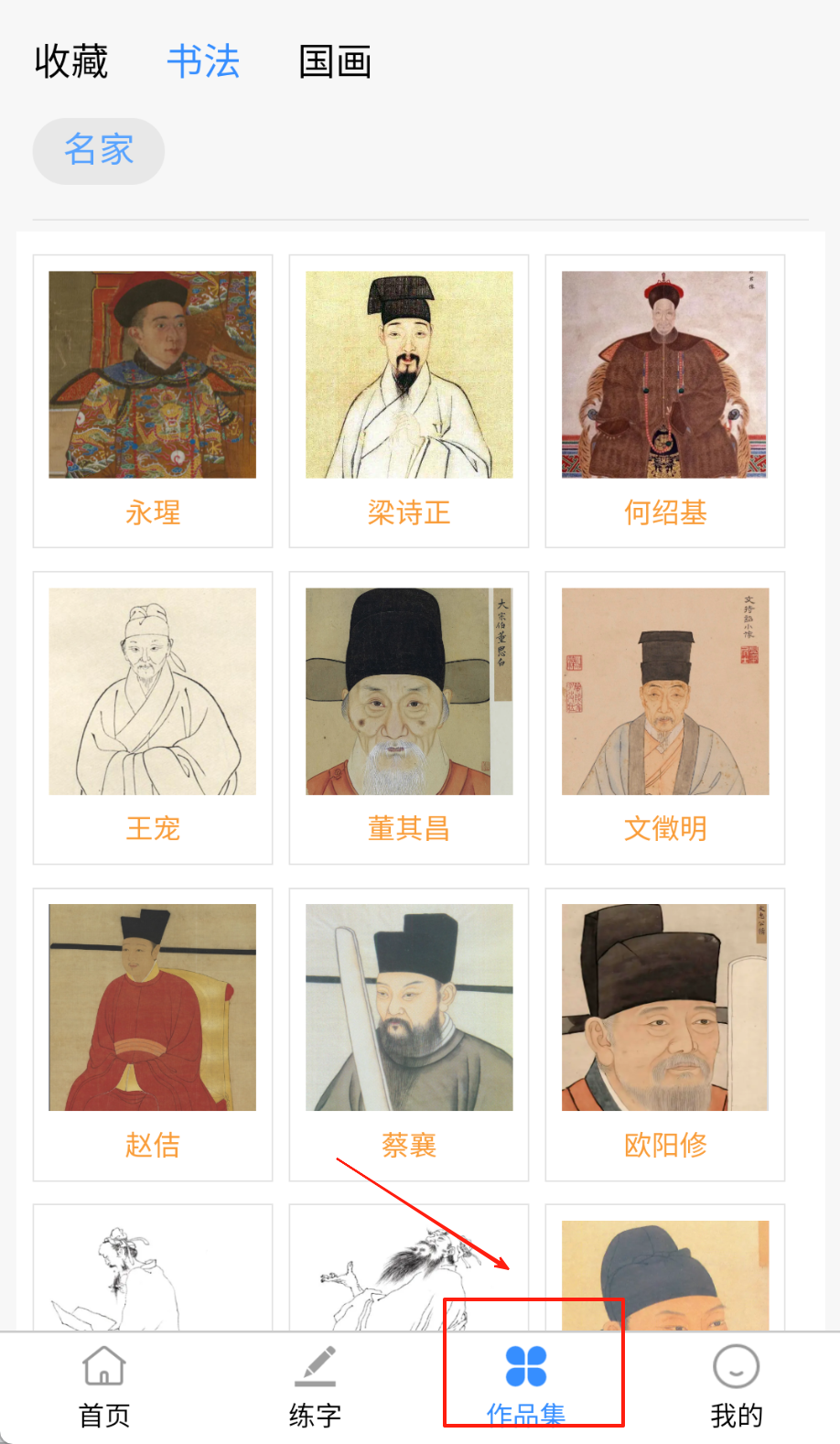Open the 王宠 card
Screen dimensions: 840x1444
click(153, 717)
